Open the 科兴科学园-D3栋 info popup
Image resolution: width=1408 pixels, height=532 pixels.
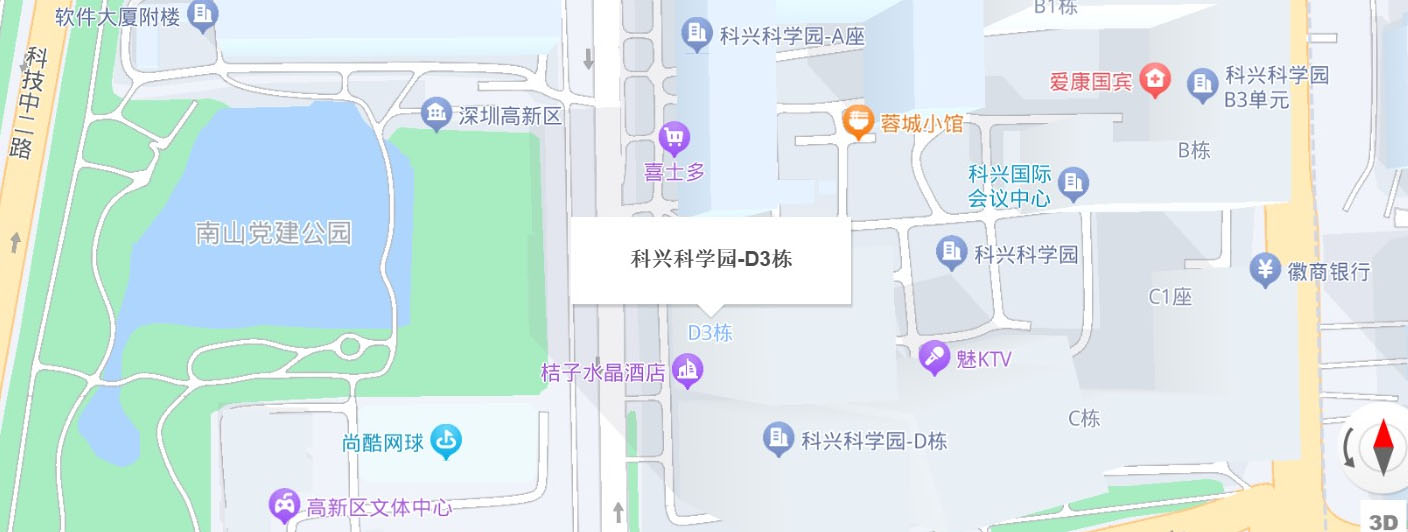pos(711,259)
